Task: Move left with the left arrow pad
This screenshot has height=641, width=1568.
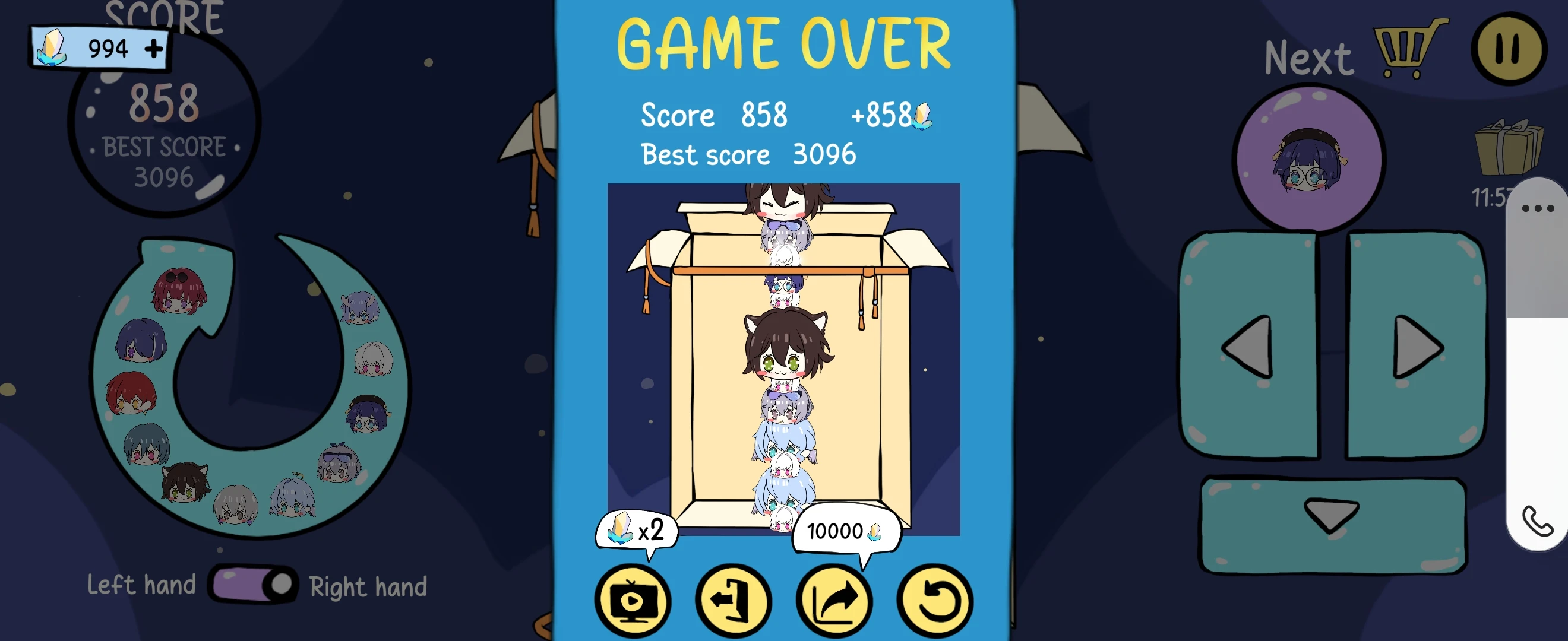Action: [x=1248, y=345]
